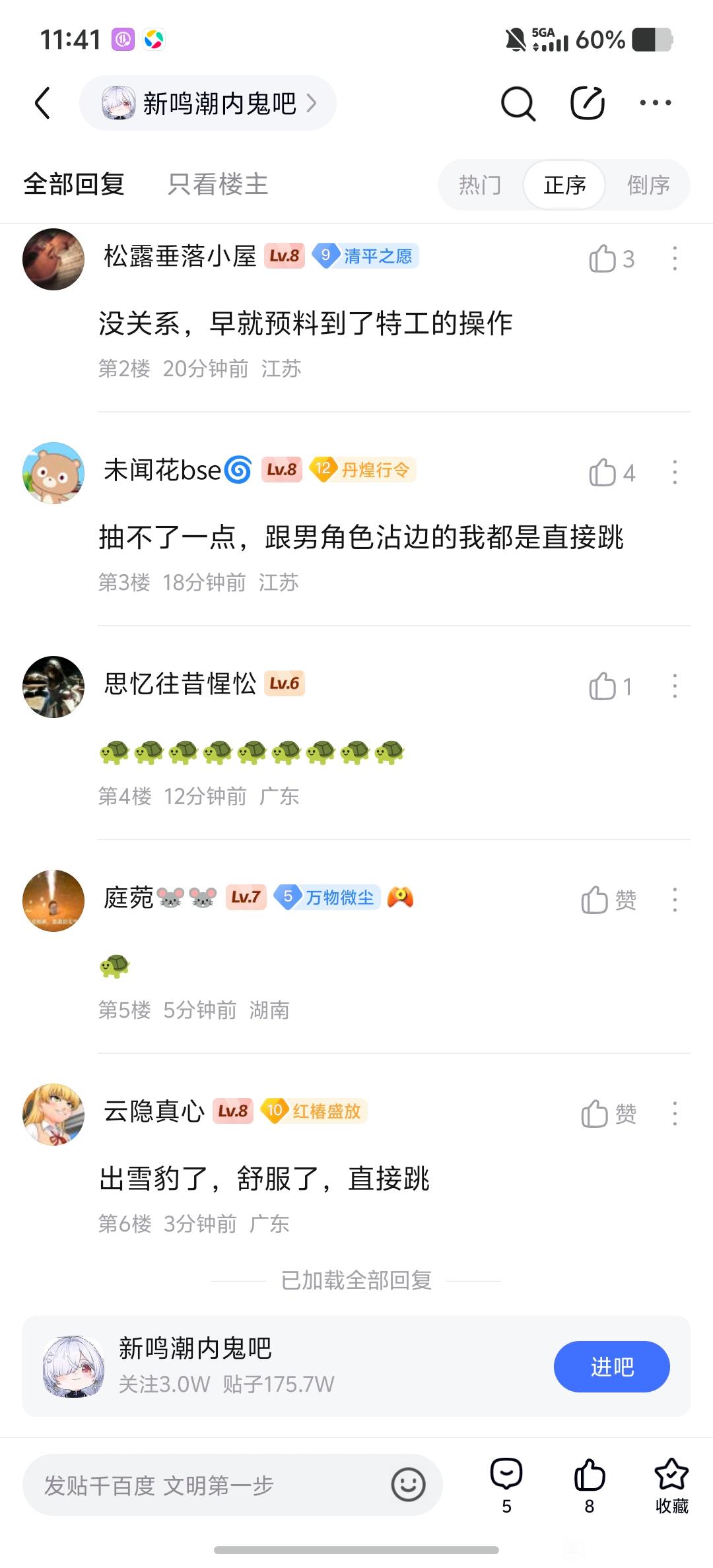The width and height of the screenshot is (713, 1568).
Task: Open more options for 庭菀's reply
Action: pos(675,900)
